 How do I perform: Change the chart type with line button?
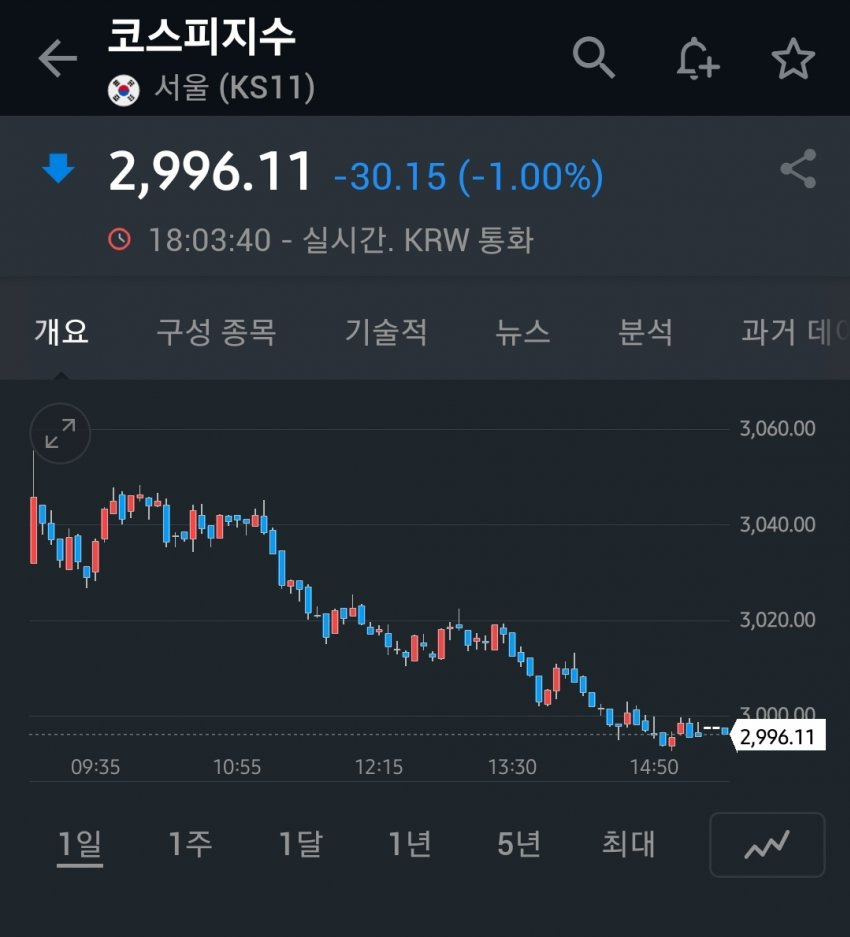767,845
